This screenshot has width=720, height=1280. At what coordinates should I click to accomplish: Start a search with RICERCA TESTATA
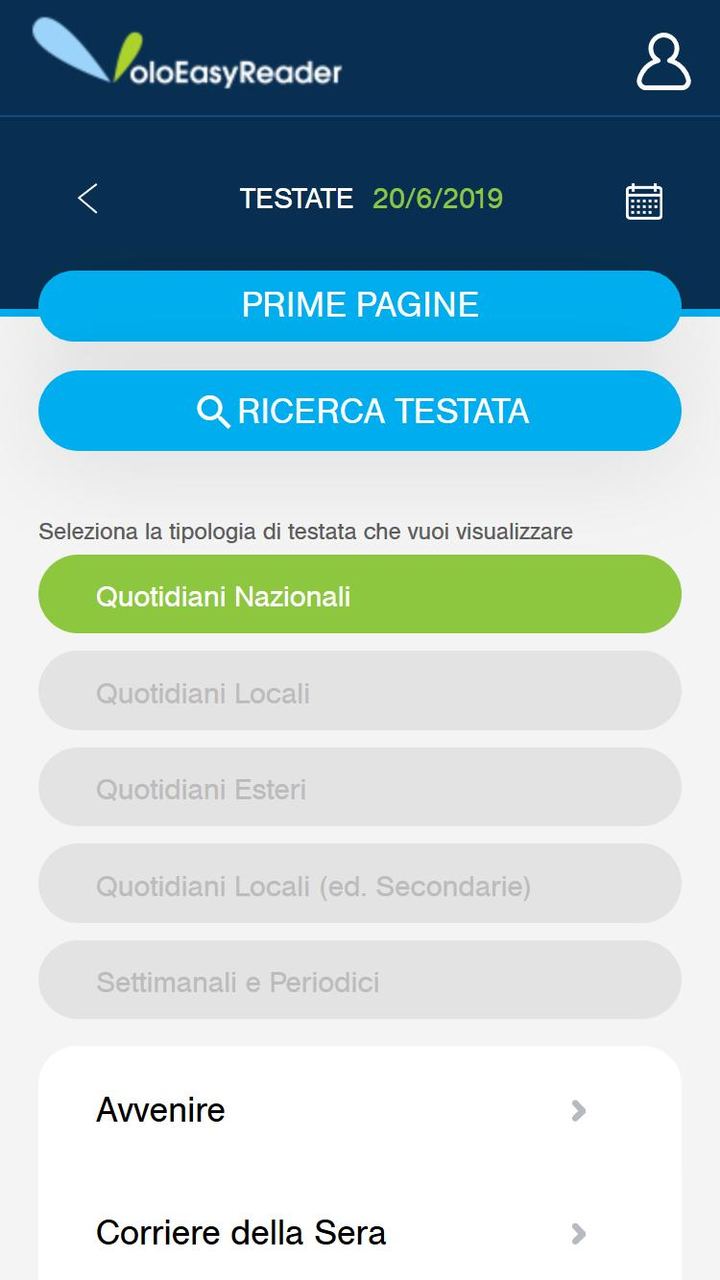[x=359, y=410]
